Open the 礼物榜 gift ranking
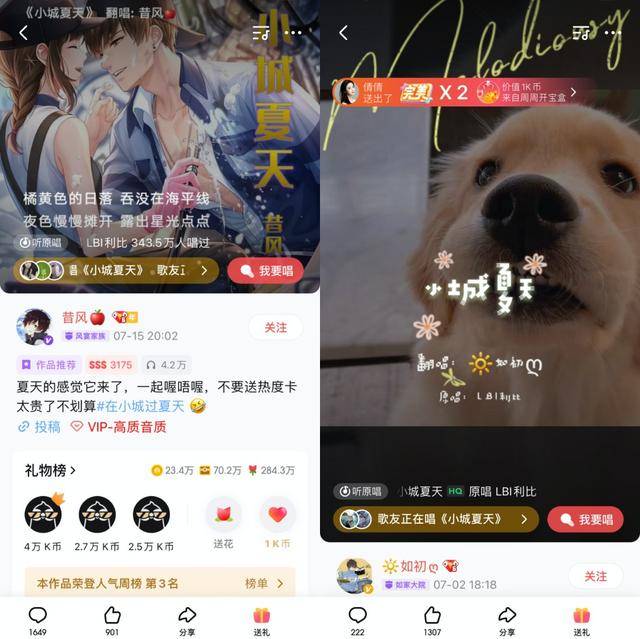This screenshot has width=640, height=639. tap(50, 470)
